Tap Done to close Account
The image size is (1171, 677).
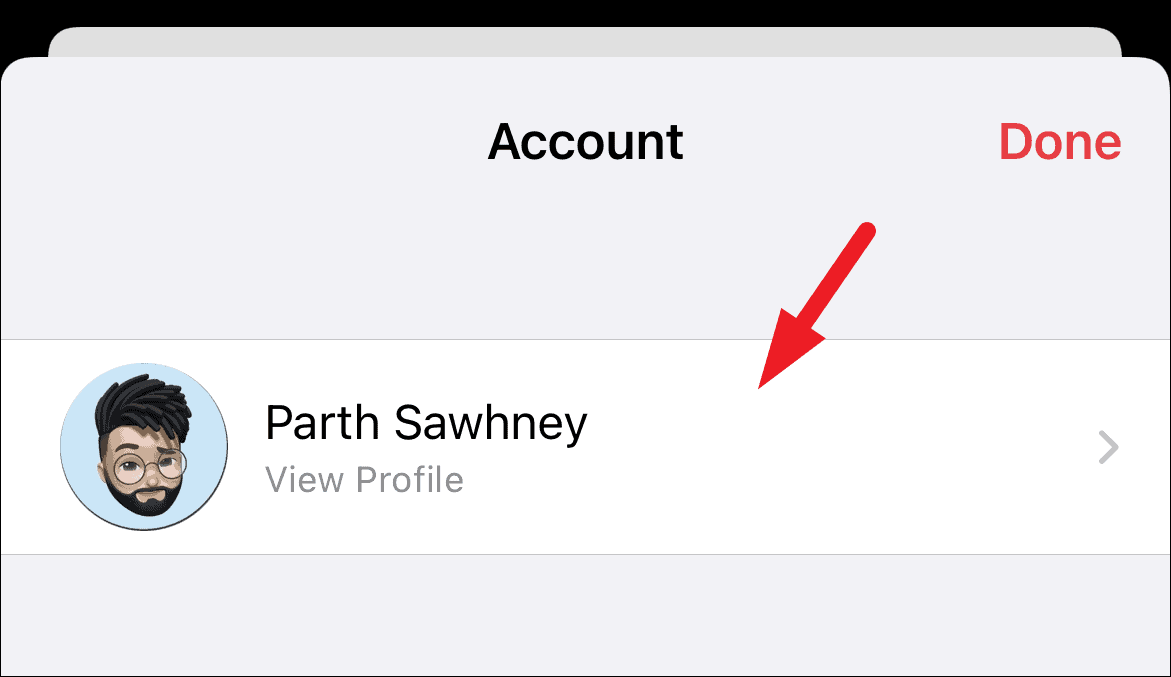pos(1059,142)
